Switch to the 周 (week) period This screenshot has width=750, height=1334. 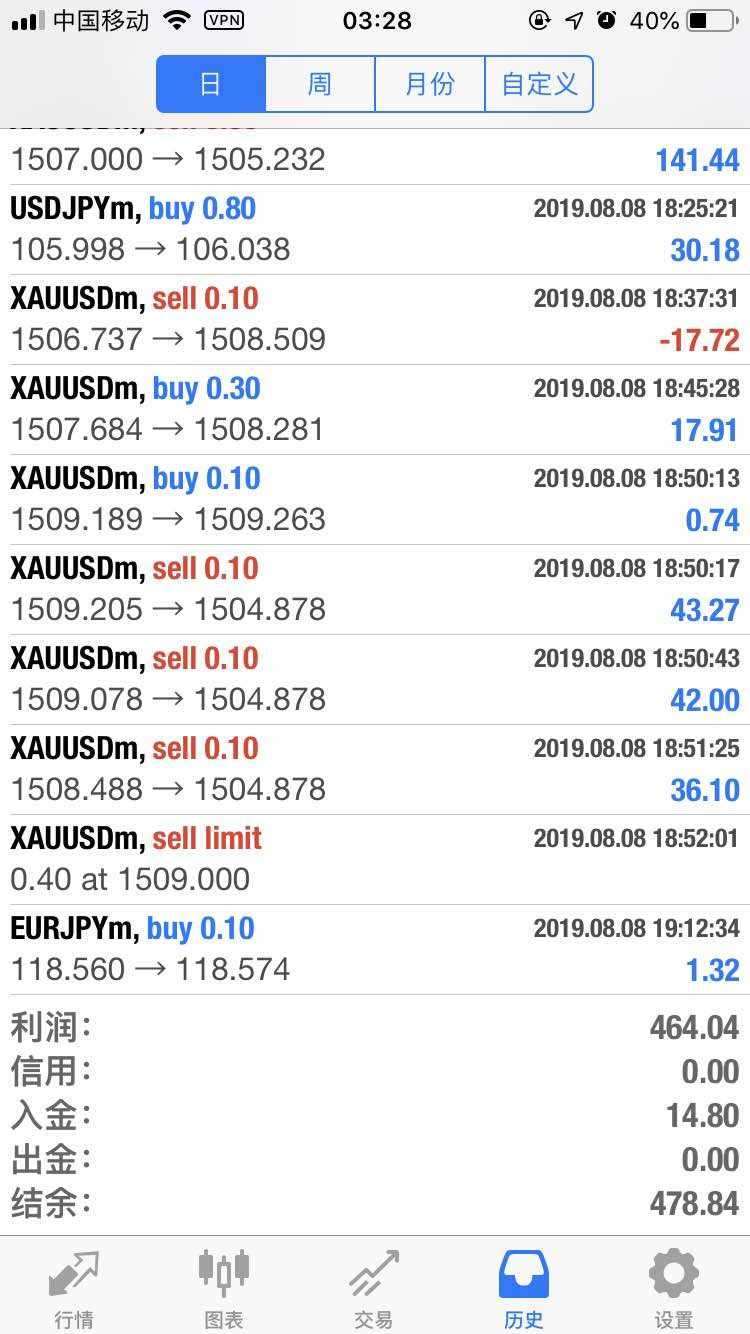pos(320,84)
